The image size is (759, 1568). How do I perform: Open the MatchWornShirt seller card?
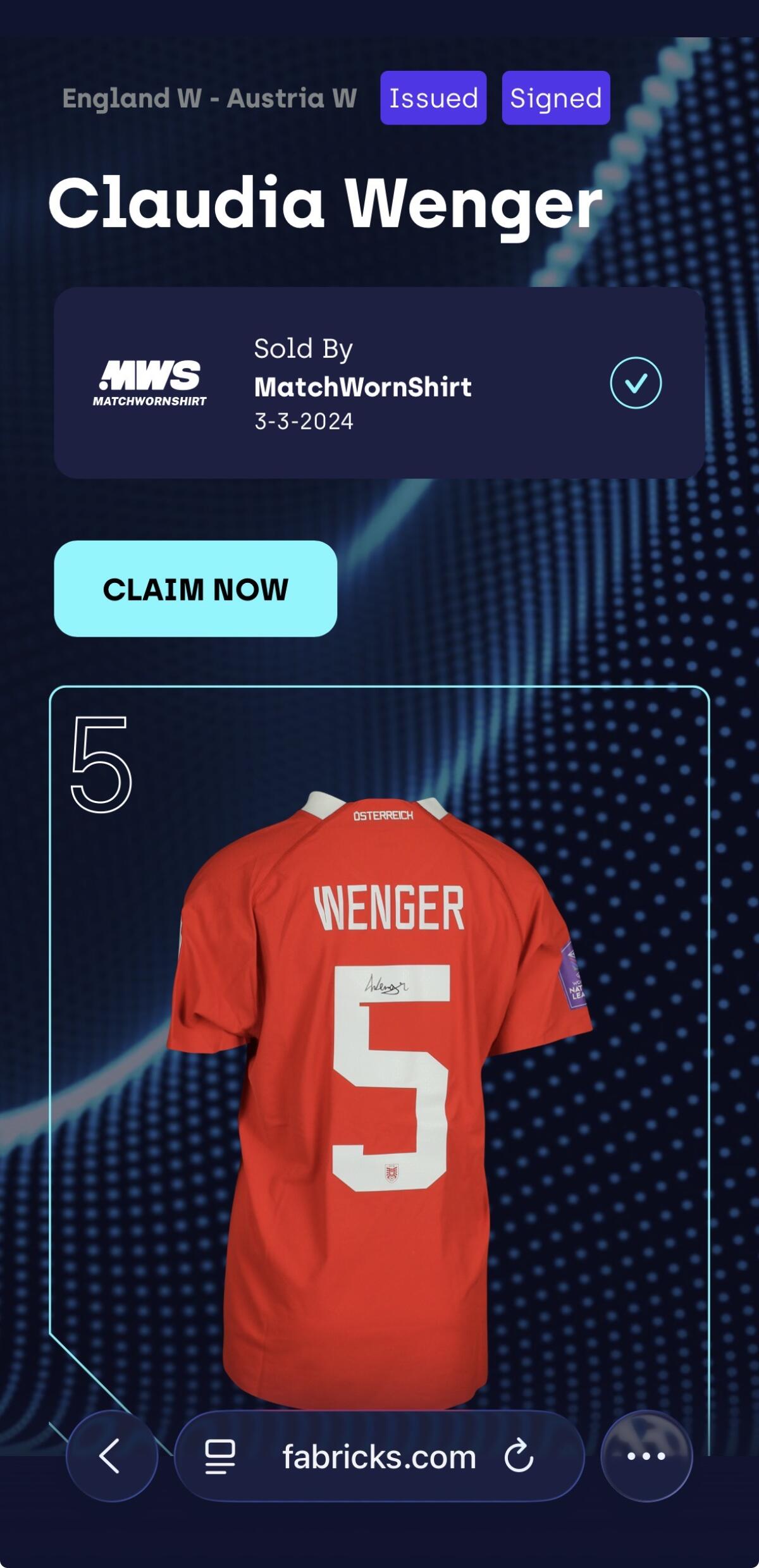click(379, 383)
